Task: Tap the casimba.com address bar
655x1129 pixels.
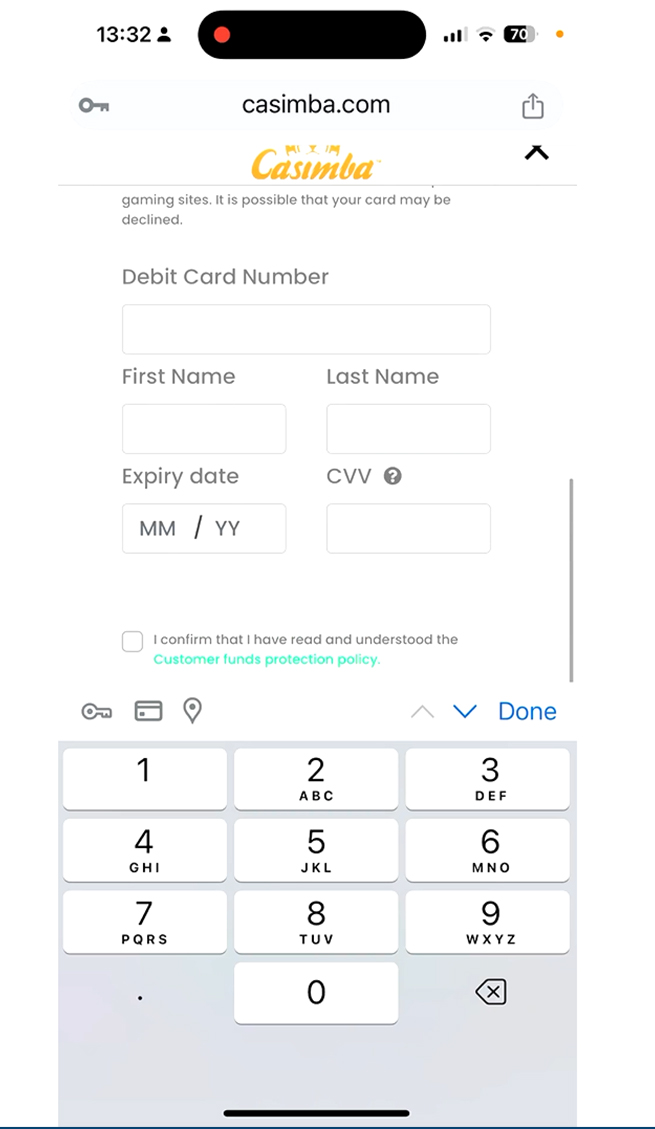Action: tap(316, 105)
